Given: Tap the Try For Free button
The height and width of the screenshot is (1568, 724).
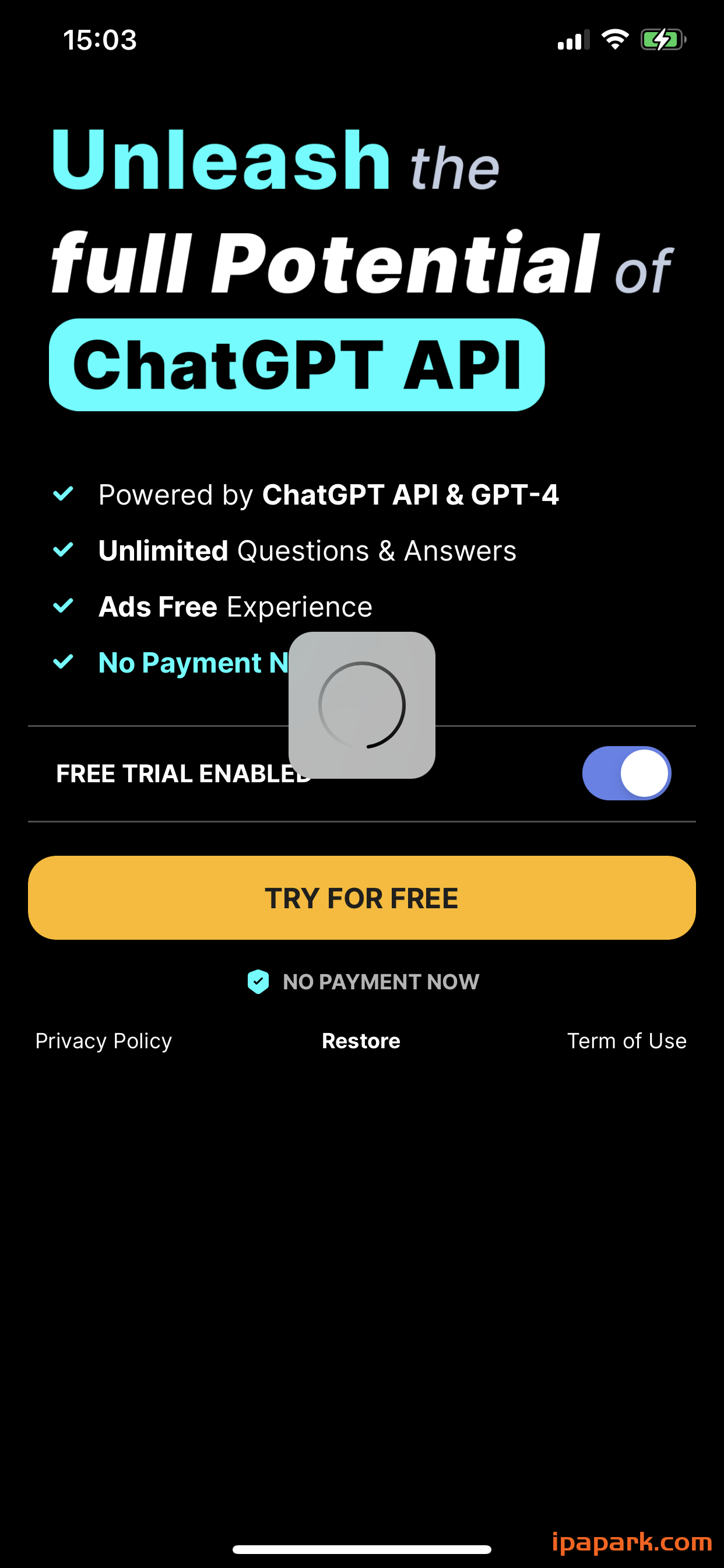Looking at the screenshot, I should (361, 898).
